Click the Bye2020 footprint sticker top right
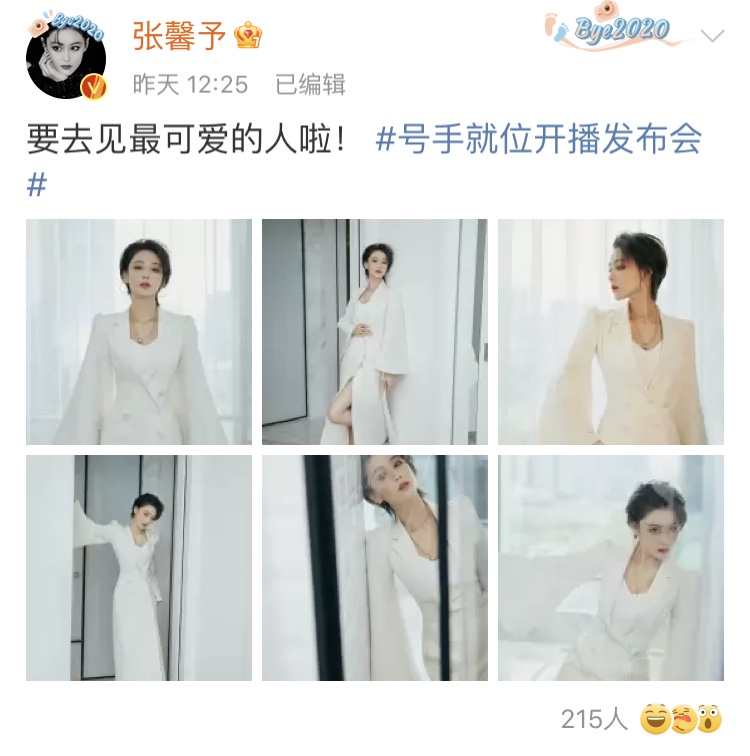The width and height of the screenshot is (750, 756). point(610,33)
